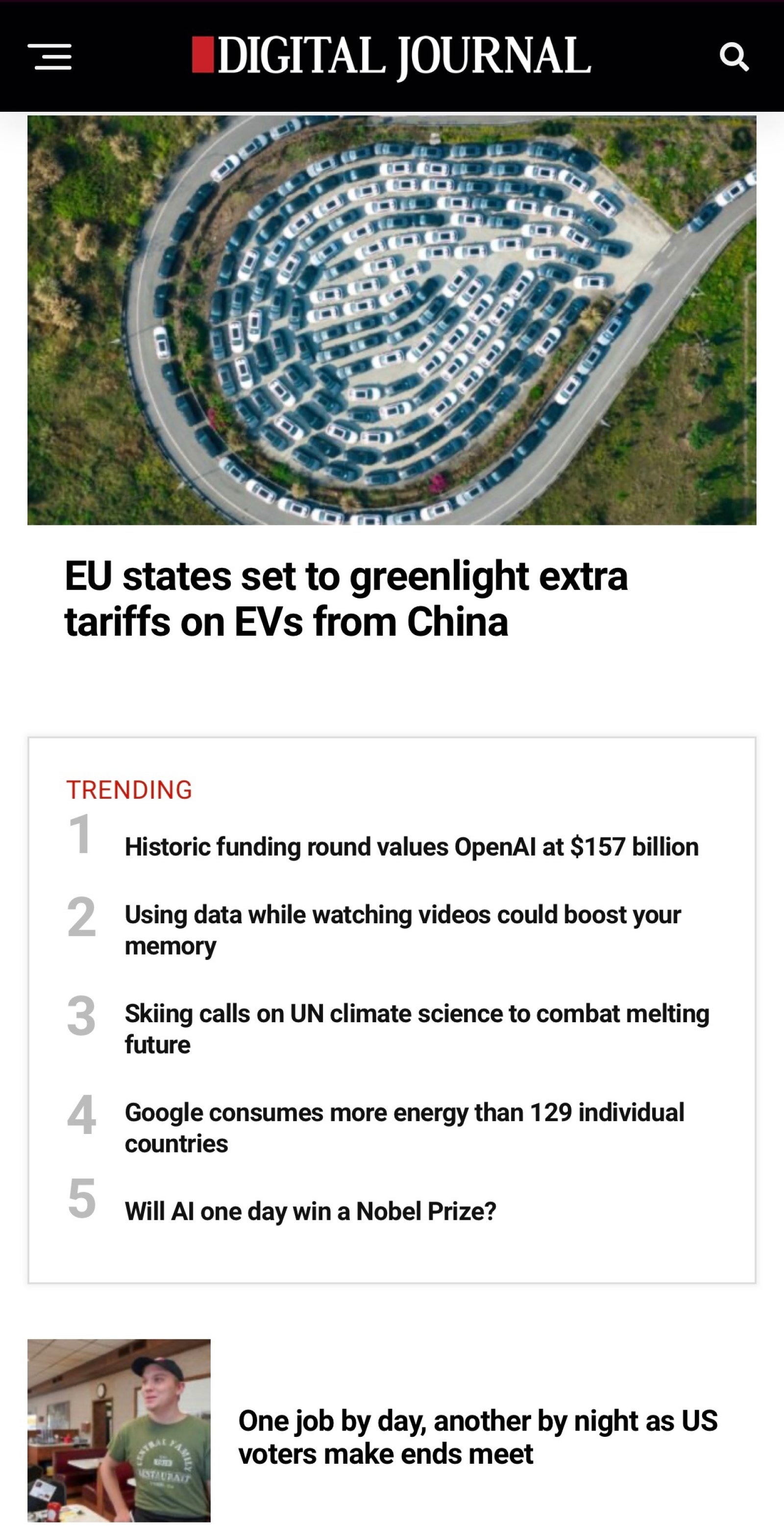Open Google energy consumption trending story
Screen dimensions: 784x1526
404,1128
